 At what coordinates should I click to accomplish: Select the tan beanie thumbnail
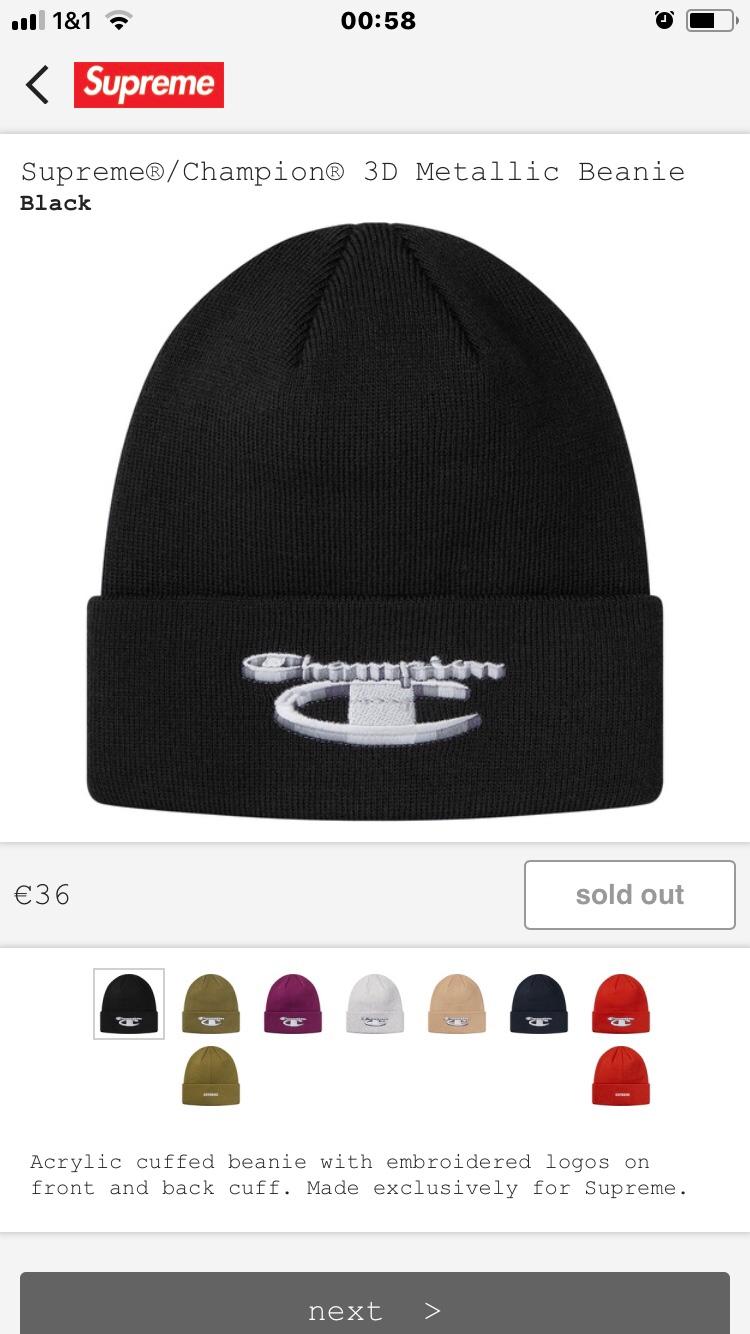click(457, 1004)
